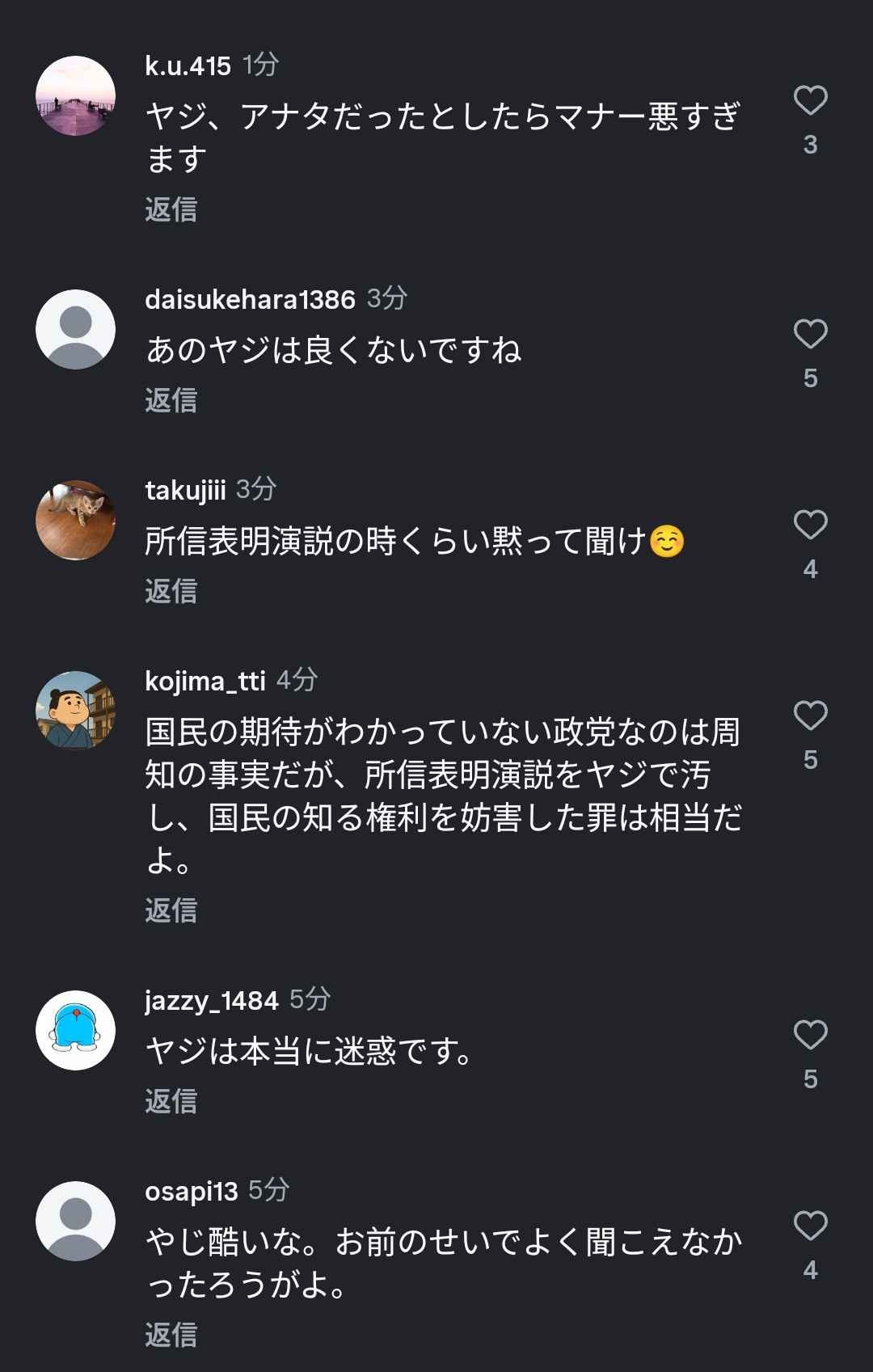This screenshot has height=1372, width=873.
Task: Reply to jazzy_1484's comment
Action: click(171, 1101)
